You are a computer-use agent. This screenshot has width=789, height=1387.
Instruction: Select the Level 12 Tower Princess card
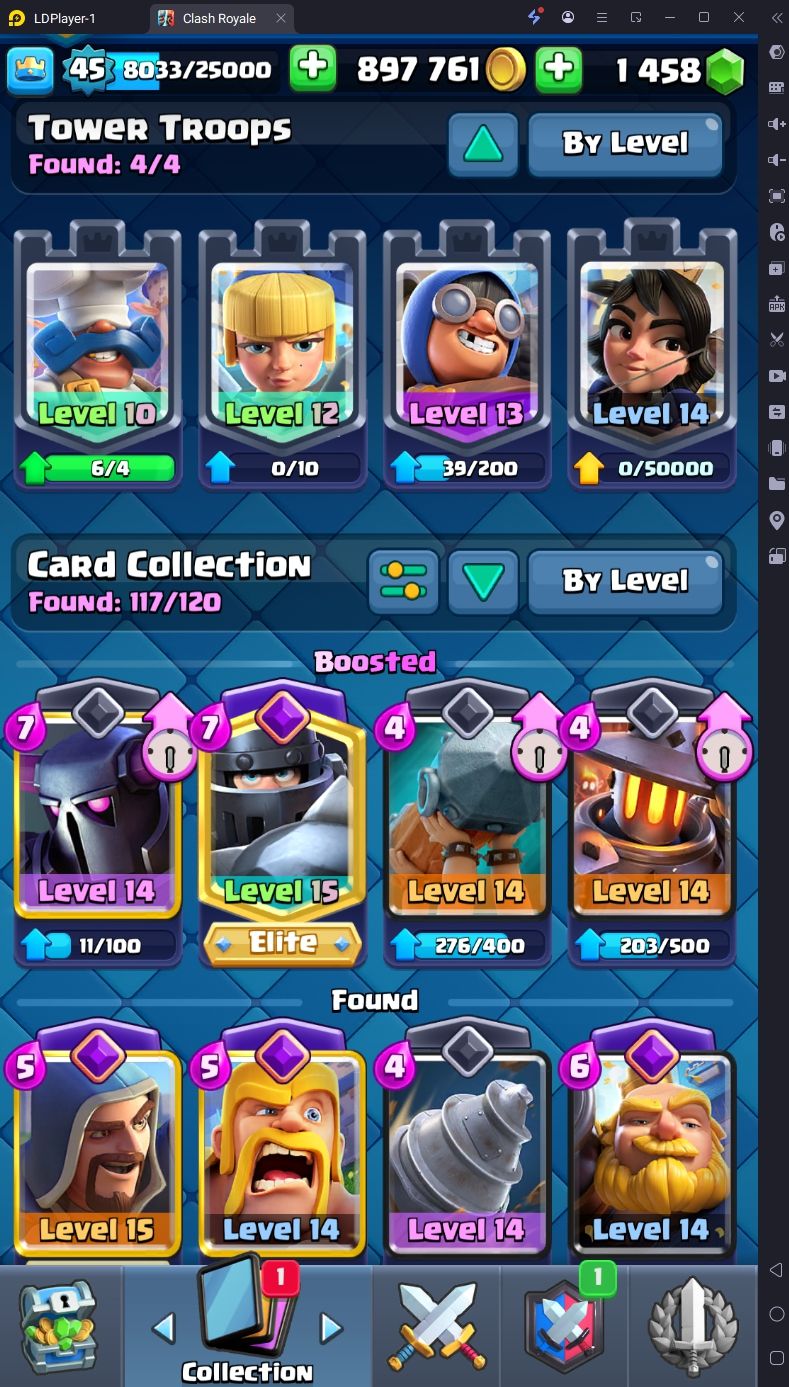282,355
